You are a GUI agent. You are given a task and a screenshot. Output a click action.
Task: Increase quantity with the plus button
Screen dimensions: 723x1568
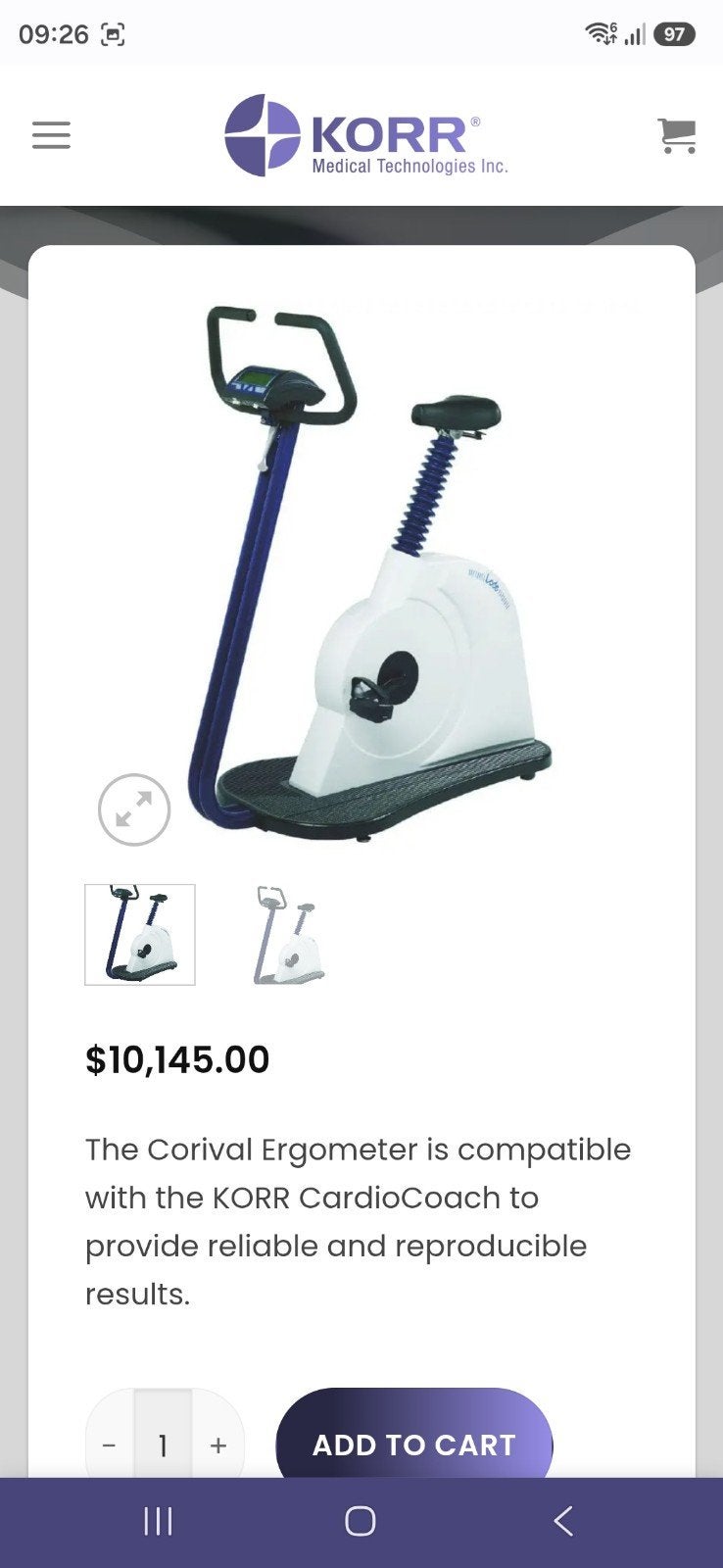[x=218, y=1445]
